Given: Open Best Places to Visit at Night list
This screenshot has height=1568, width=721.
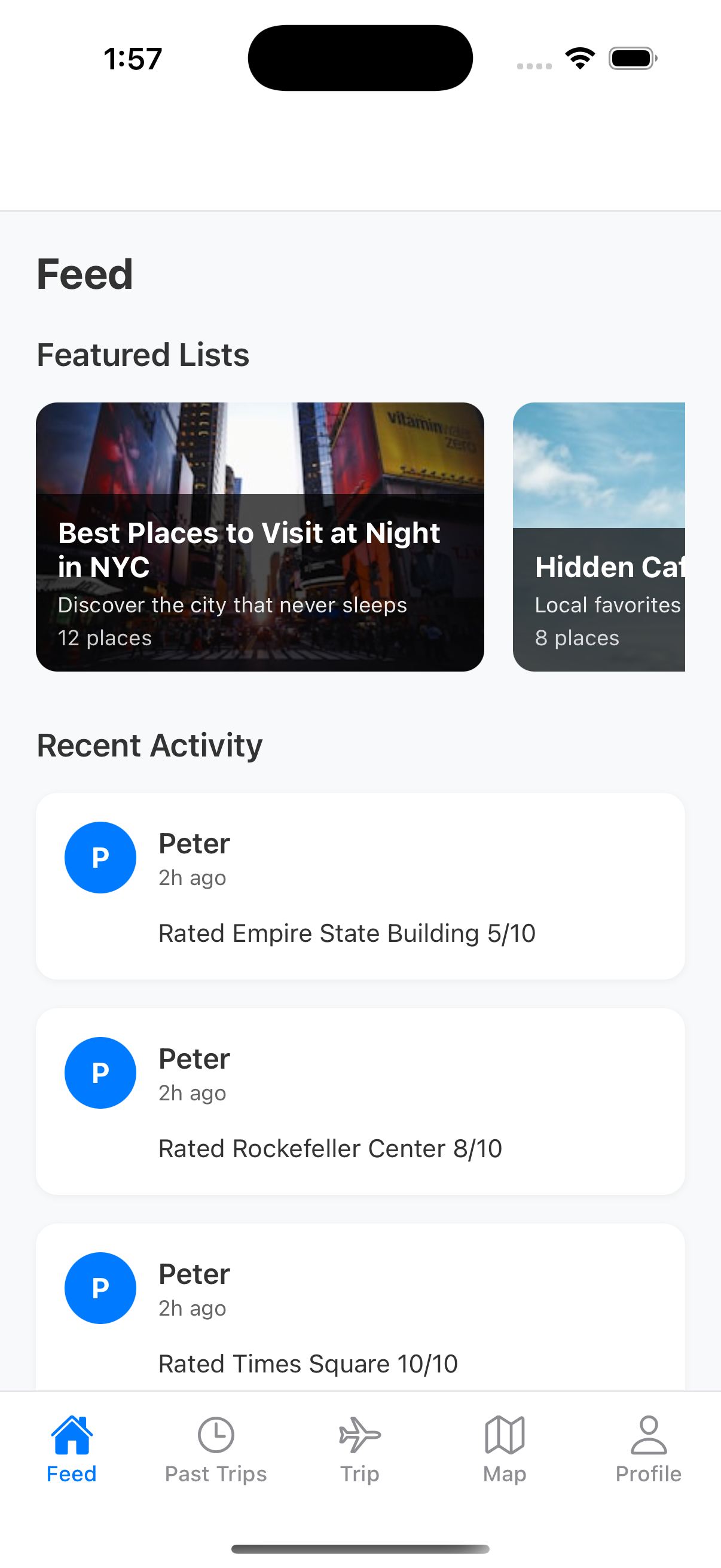Looking at the screenshot, I should tap(260, 536).
